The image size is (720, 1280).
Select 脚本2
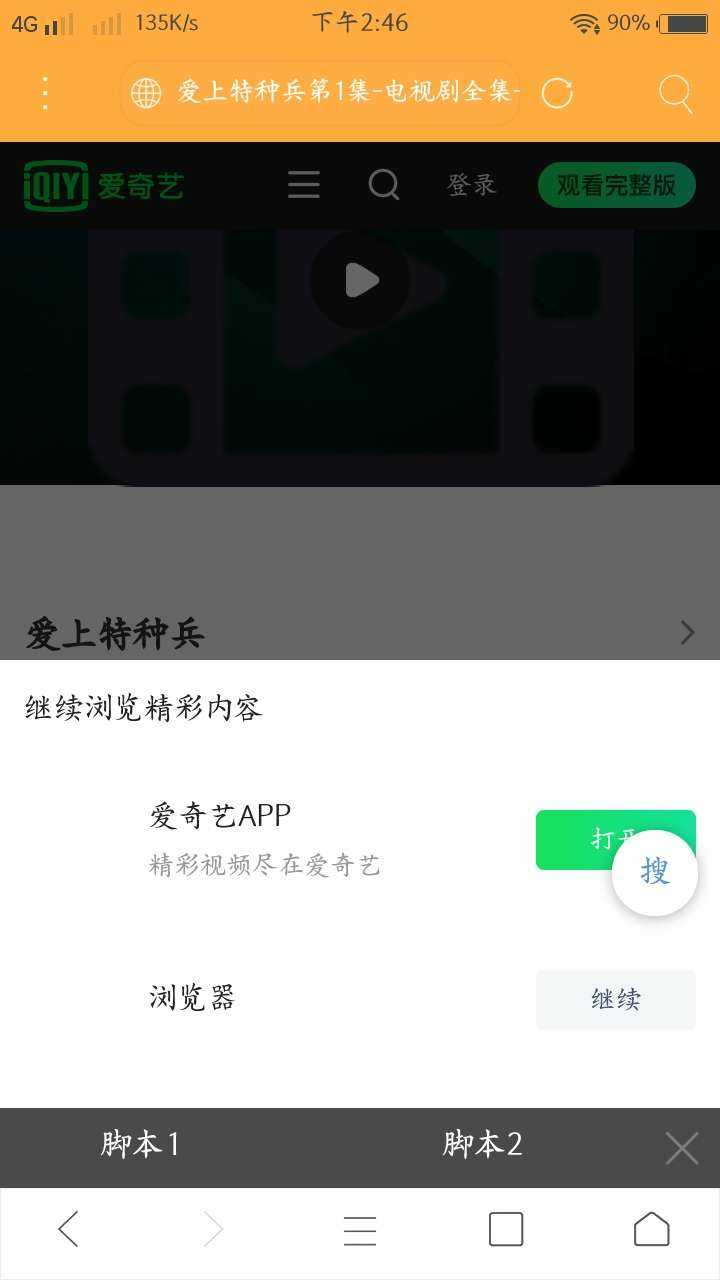(x=483, y=1144)
